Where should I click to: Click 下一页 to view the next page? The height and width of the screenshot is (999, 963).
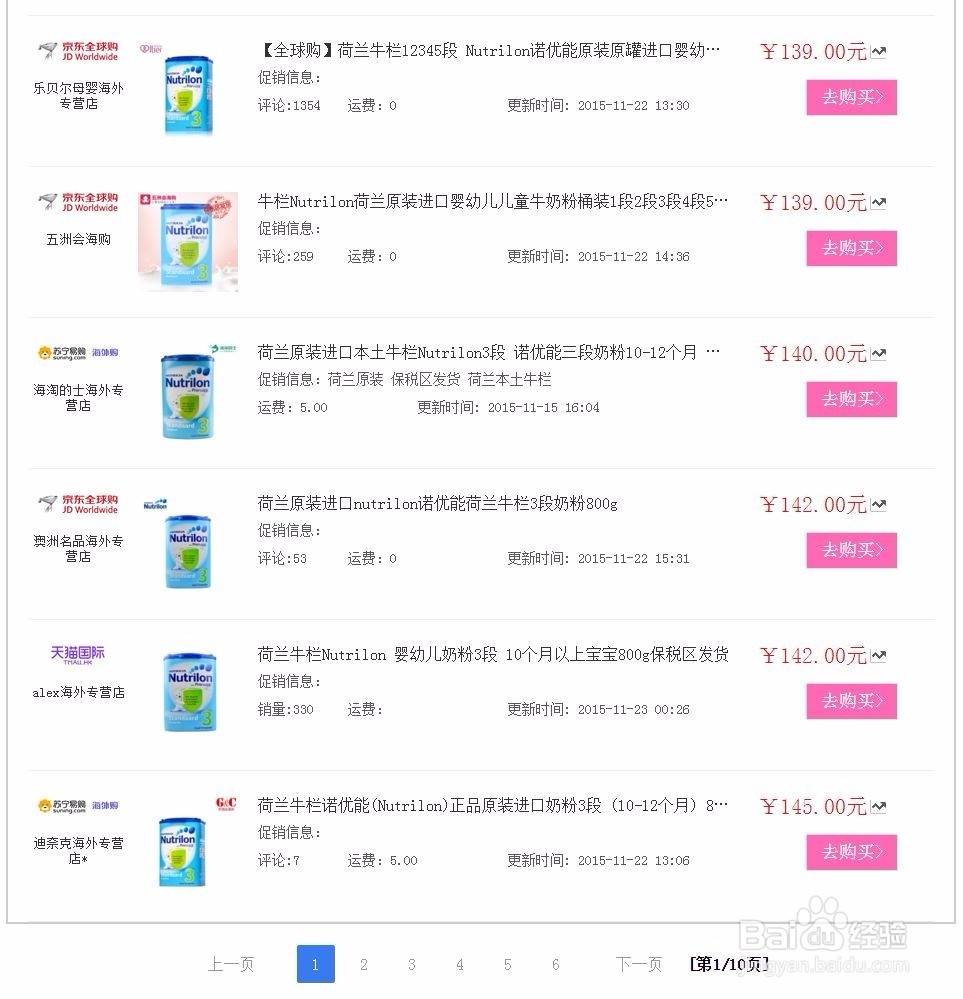point(639,964)
